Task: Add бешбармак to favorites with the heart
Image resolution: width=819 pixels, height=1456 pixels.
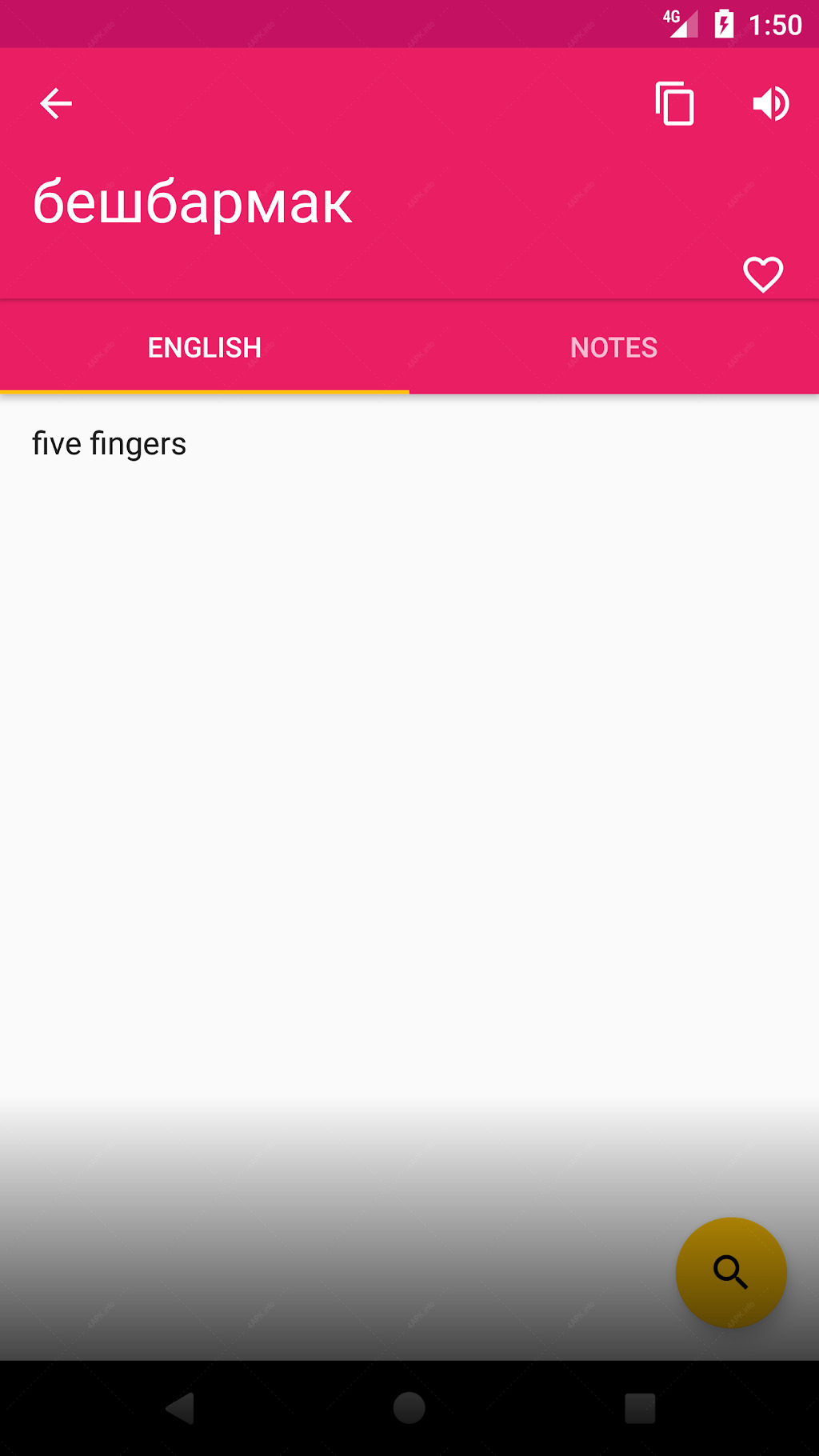Action: coord(763,274)
